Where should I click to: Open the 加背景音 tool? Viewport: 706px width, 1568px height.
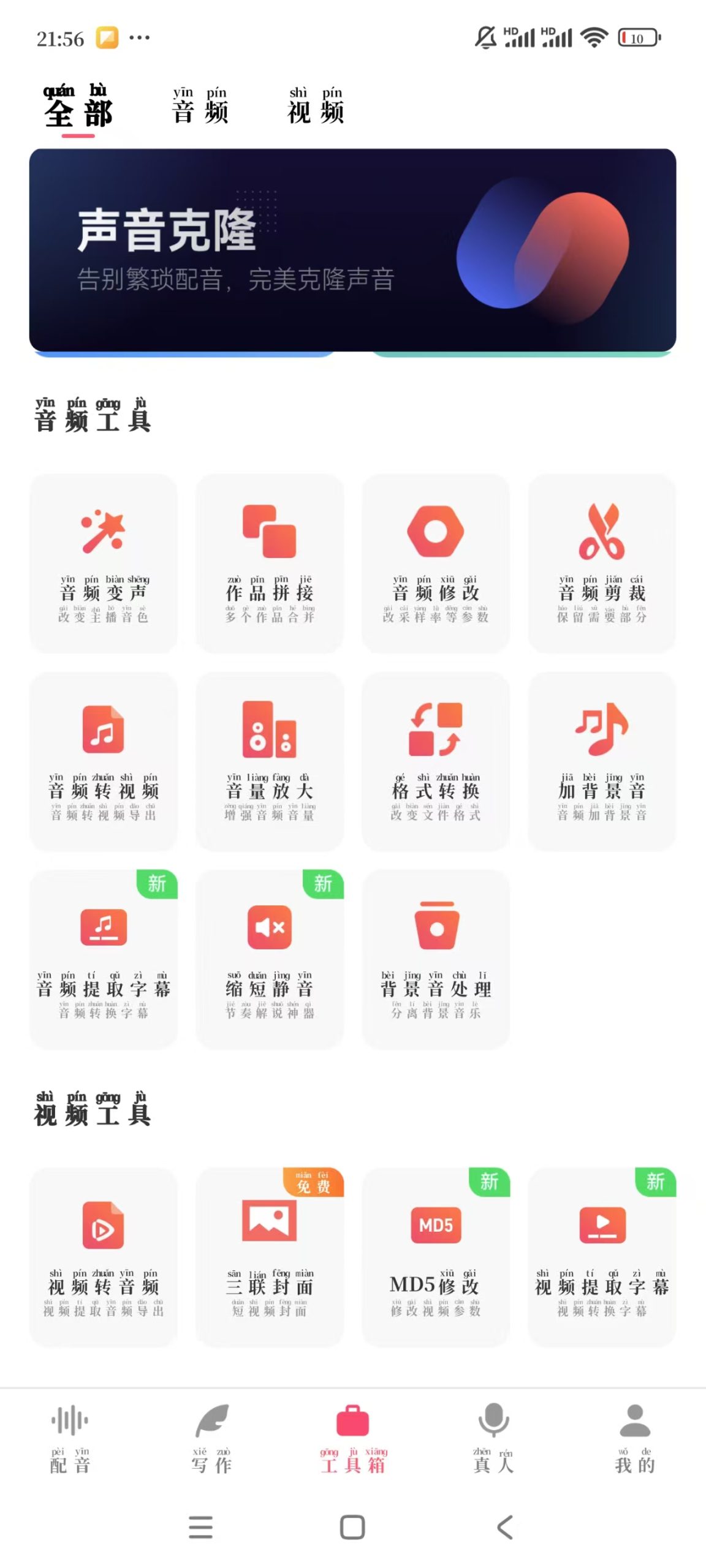tap(602, 761)
